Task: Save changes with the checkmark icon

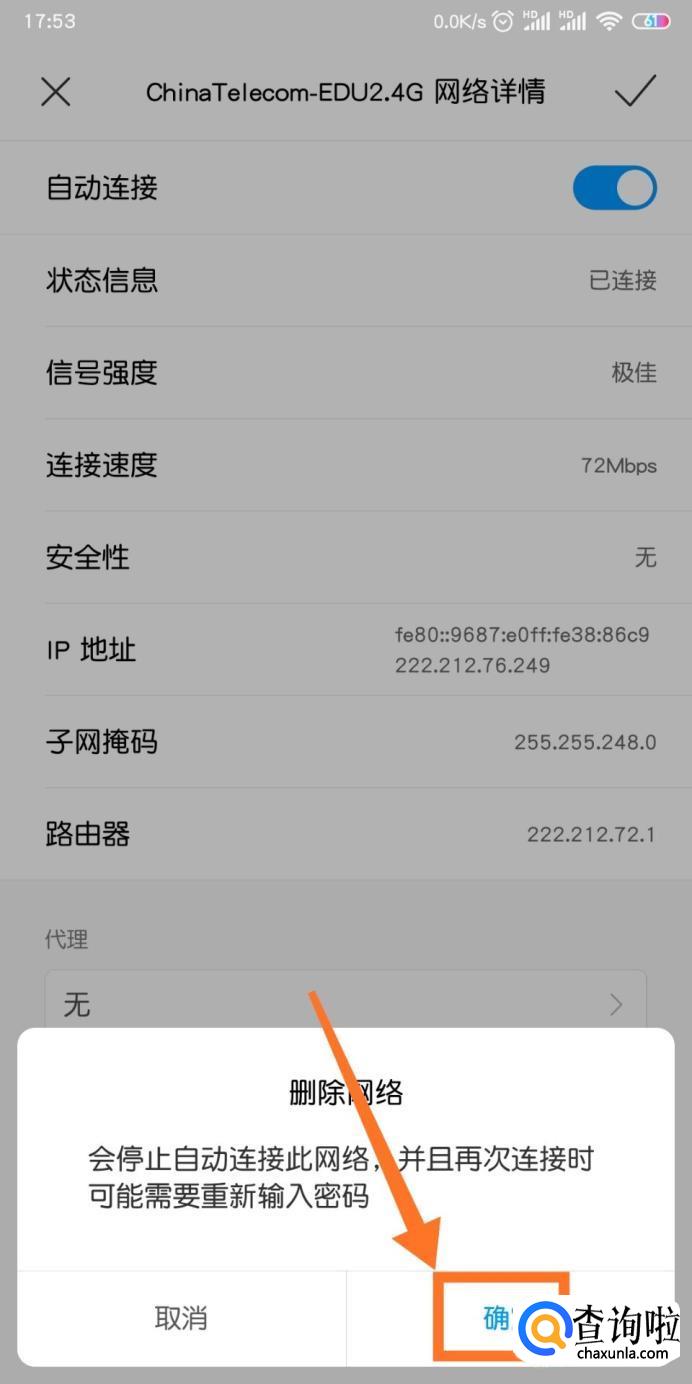Action: [x=634, y=91]
